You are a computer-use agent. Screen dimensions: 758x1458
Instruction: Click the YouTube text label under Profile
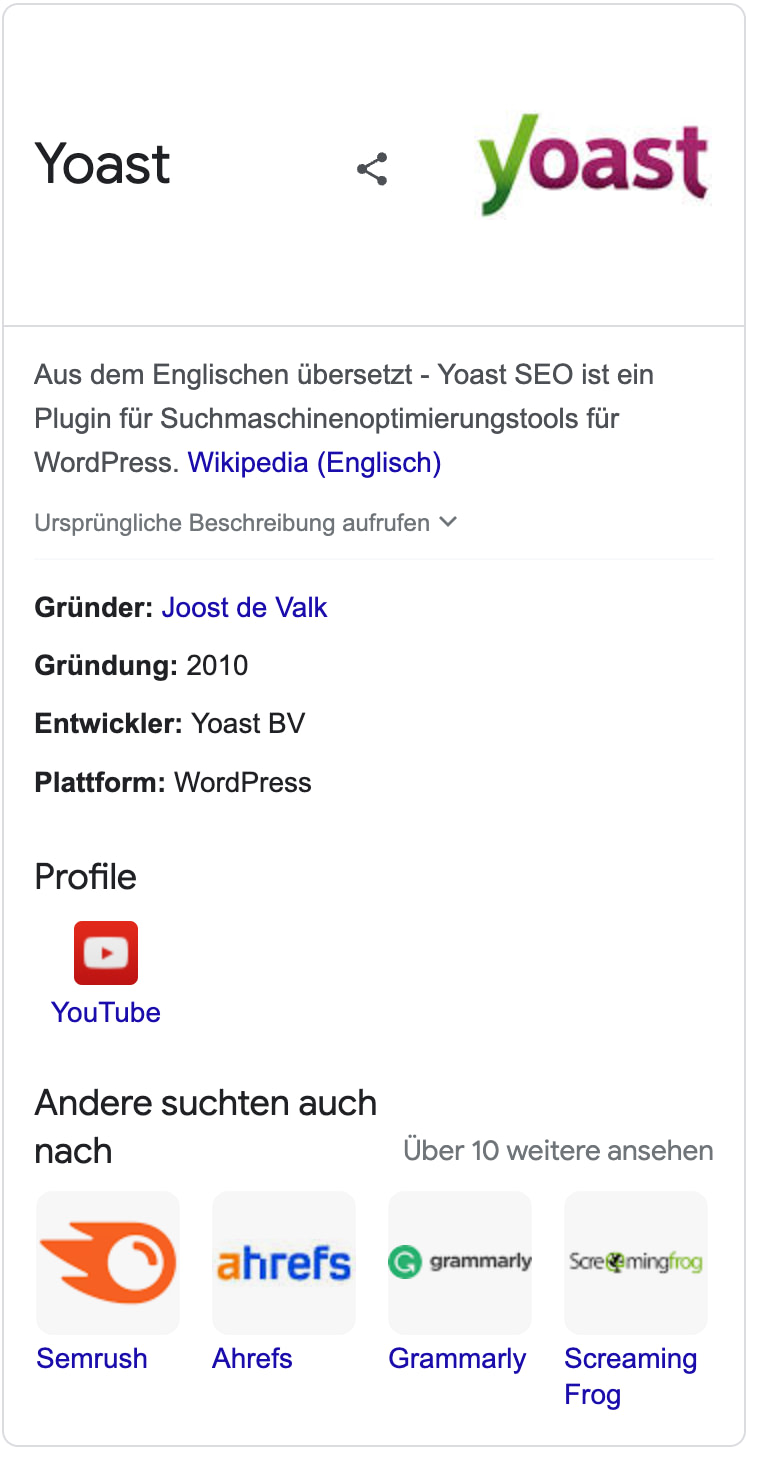click(105, 1012)
